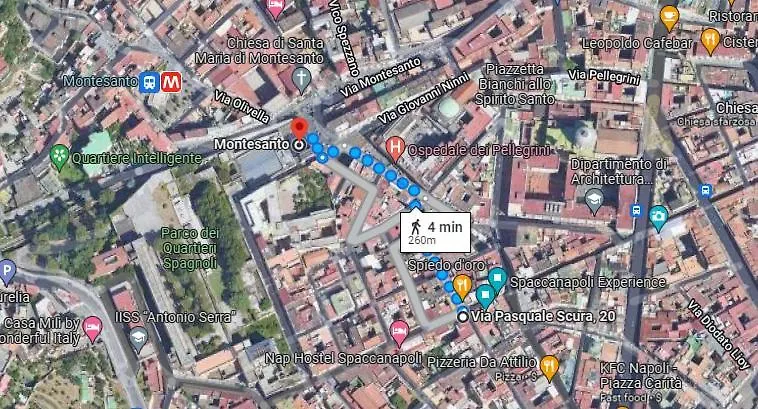Tap the camera photo spot marker
Screen dimensions: 758x409
coord(658,215)
